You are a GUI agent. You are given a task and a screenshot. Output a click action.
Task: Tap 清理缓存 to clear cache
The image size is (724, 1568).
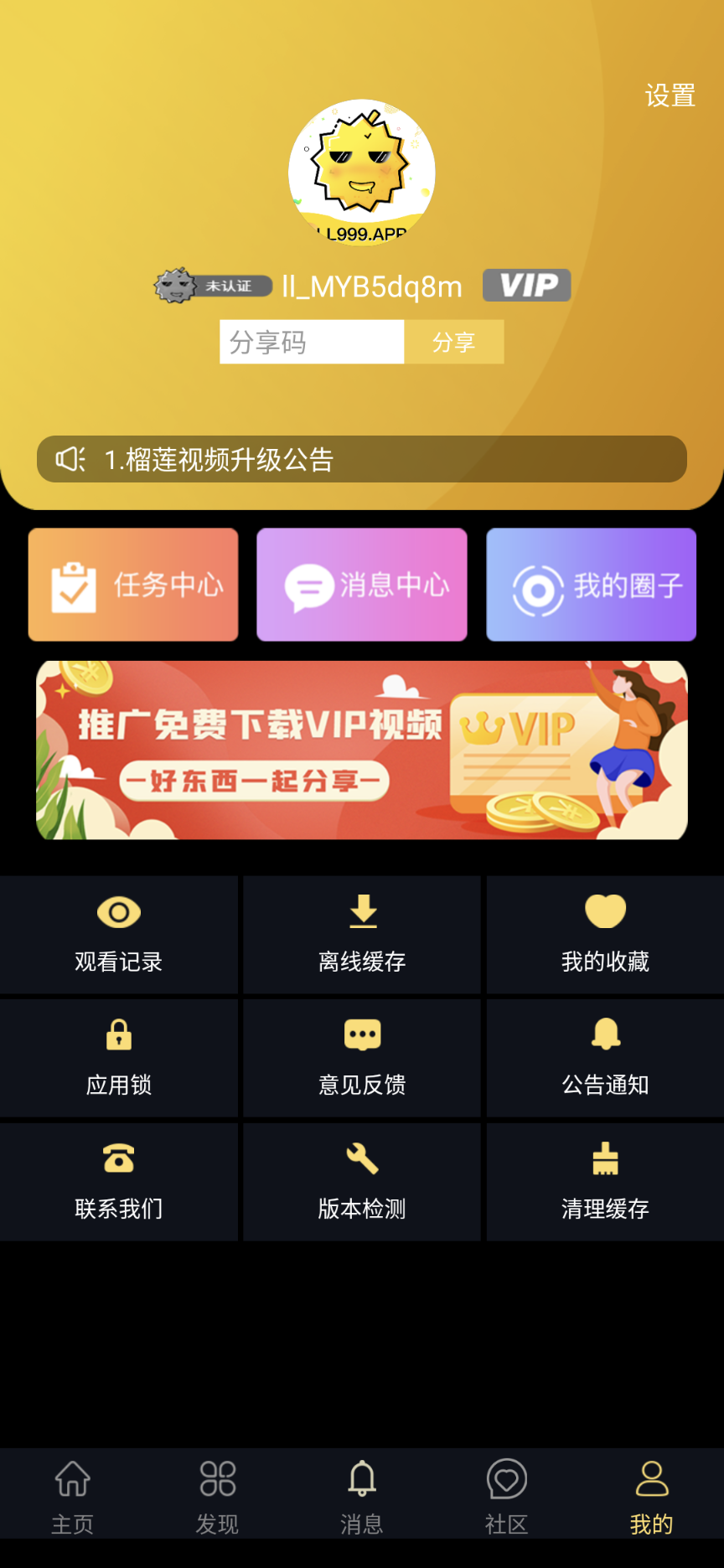605,1182
